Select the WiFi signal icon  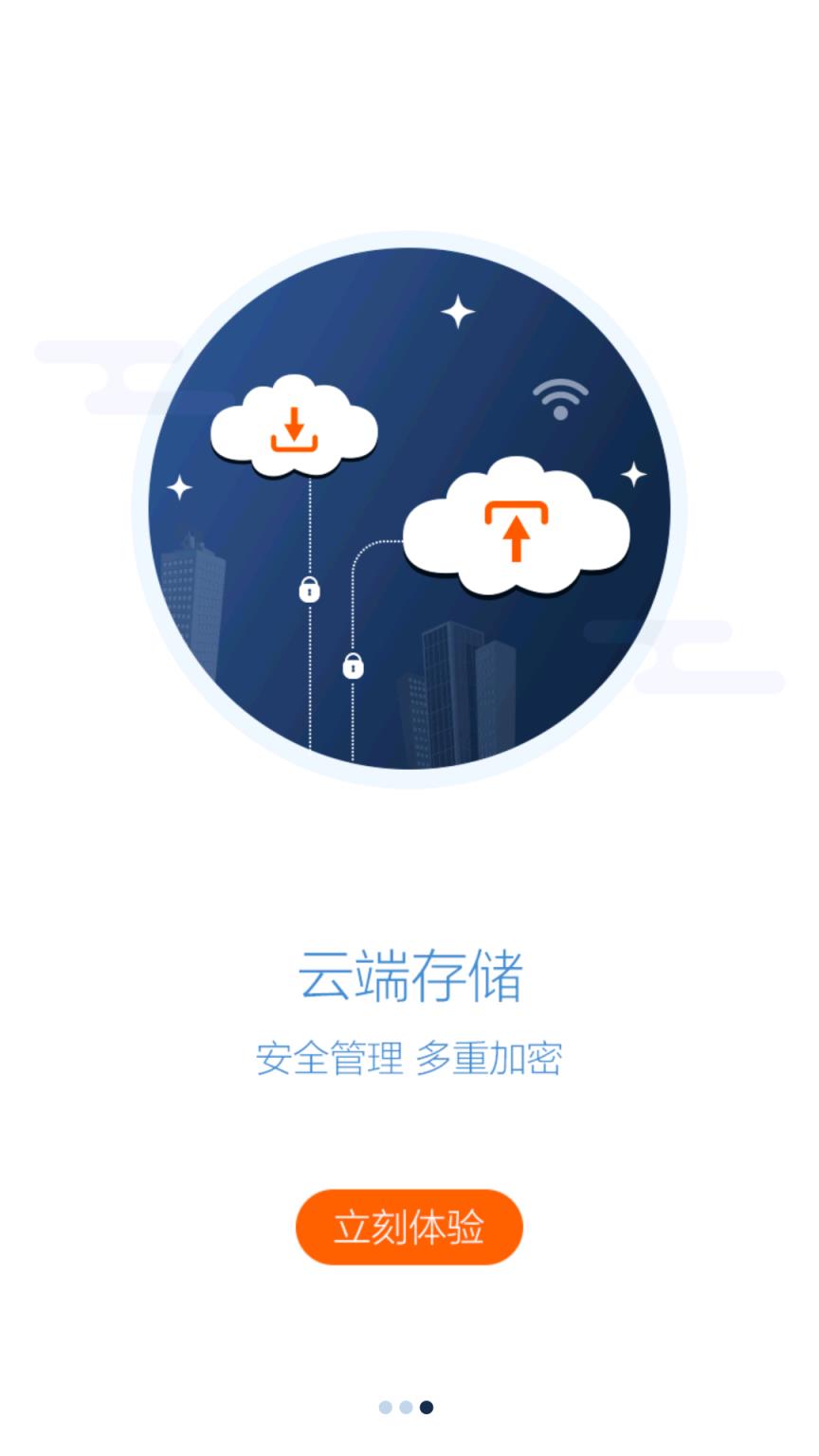pyautogui.click(x=558, y=398)
